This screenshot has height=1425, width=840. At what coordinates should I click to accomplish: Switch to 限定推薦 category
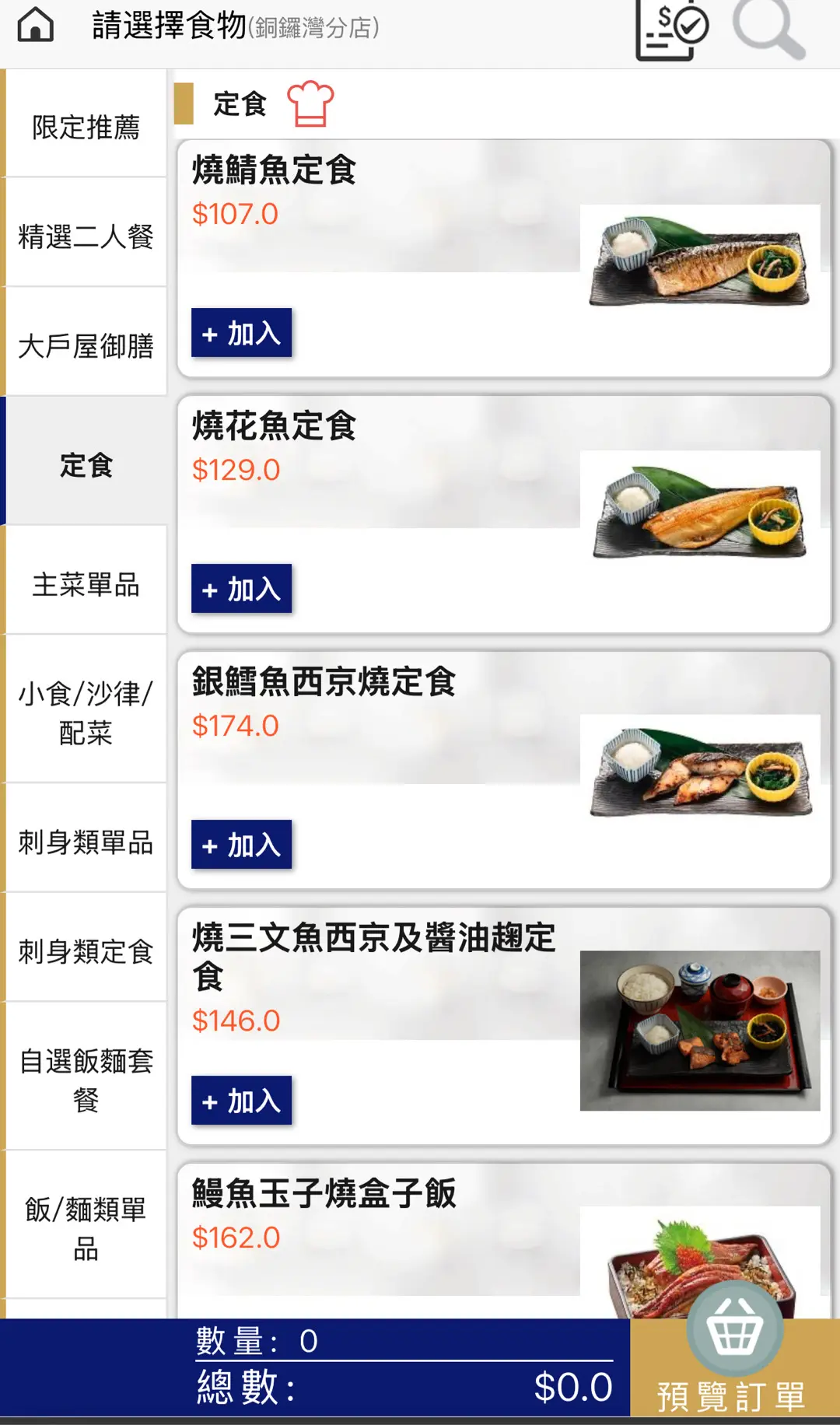tap(86, 127)
